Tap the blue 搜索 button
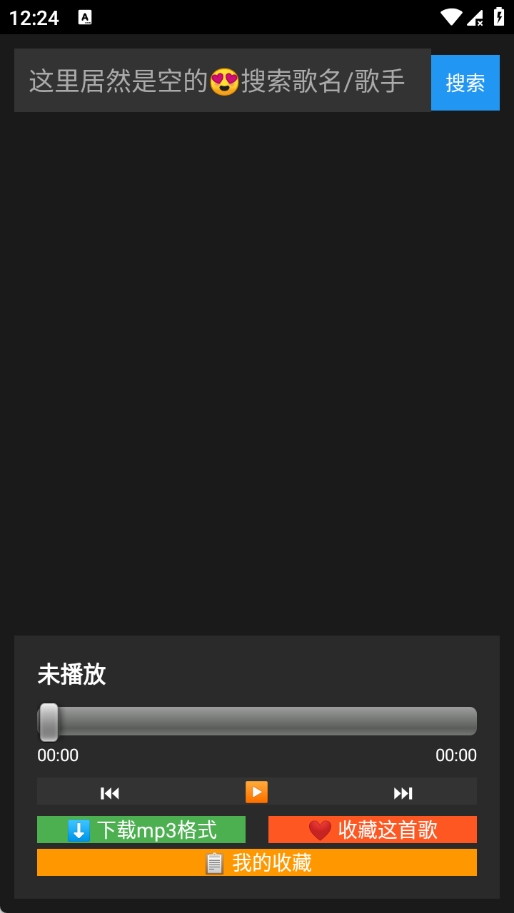Screen dimensions: 514x913 [465, 83]
